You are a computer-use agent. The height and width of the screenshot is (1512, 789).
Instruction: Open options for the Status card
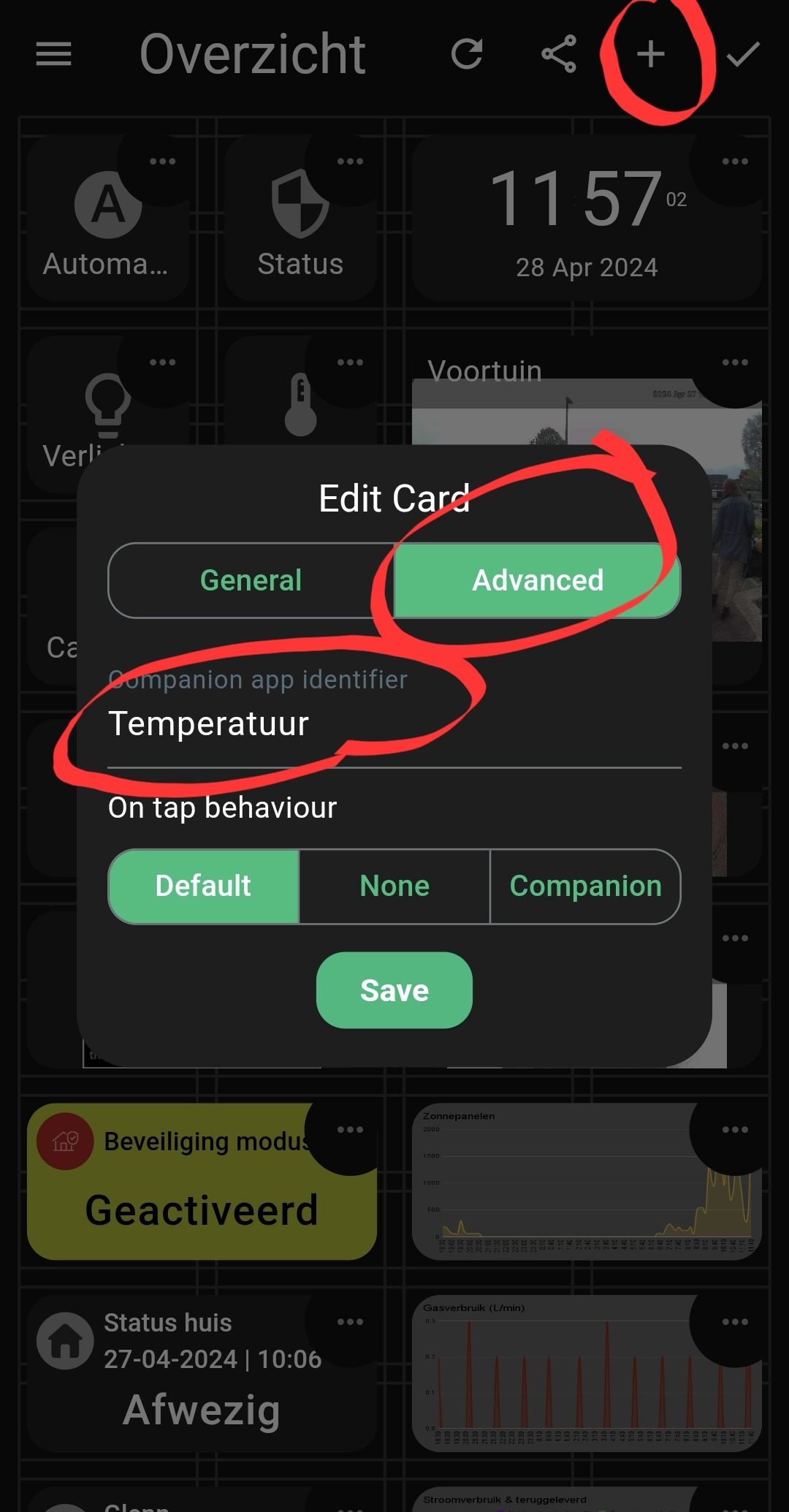point(350,162)
